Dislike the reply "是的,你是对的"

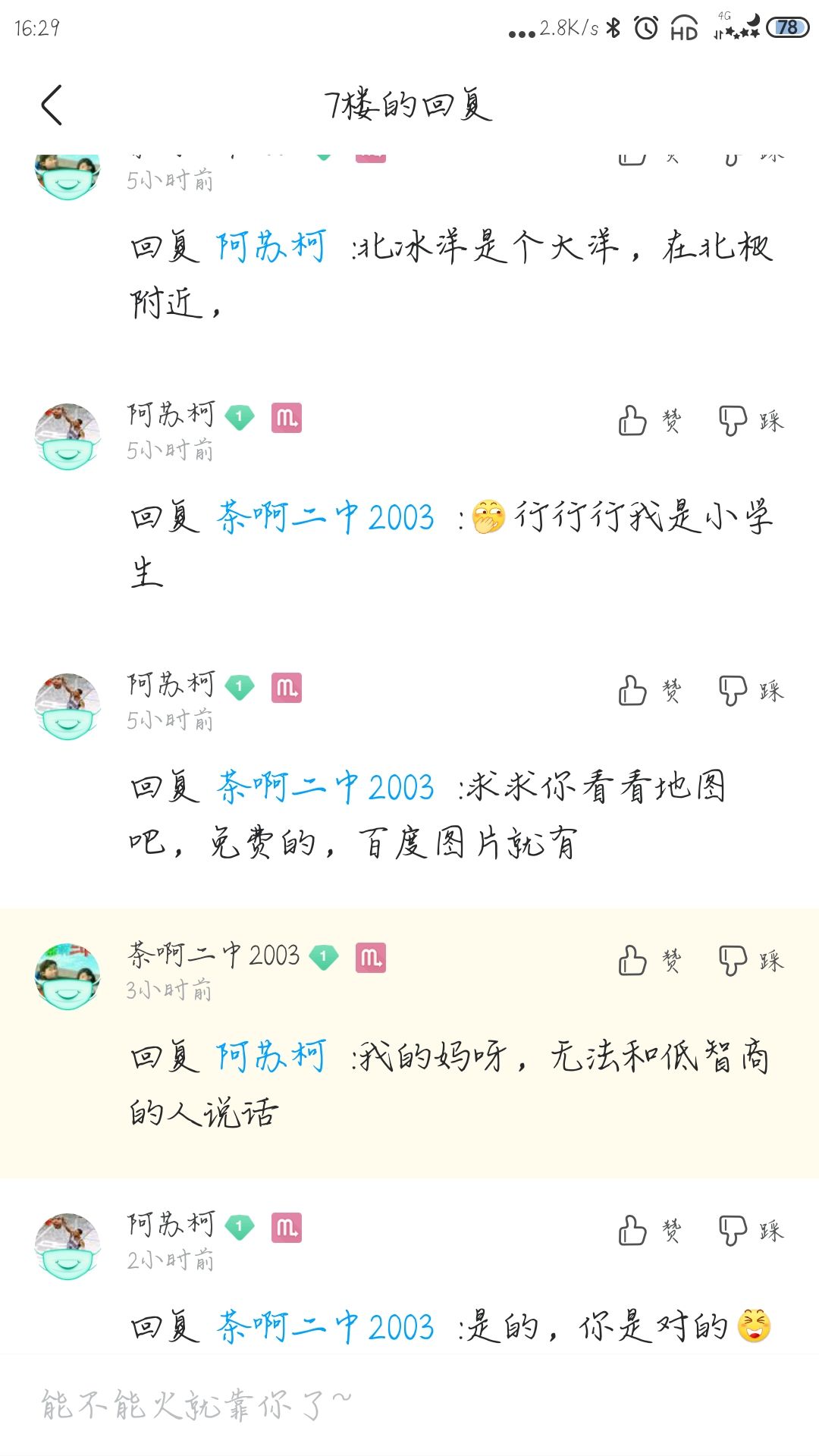(751, 1231)
